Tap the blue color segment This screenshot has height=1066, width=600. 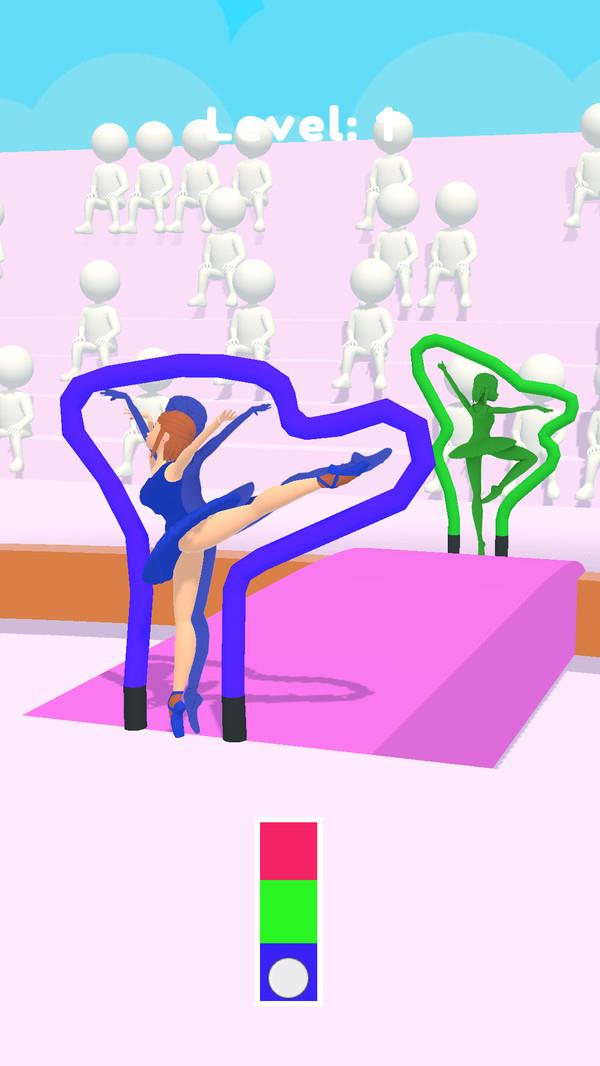289,972
